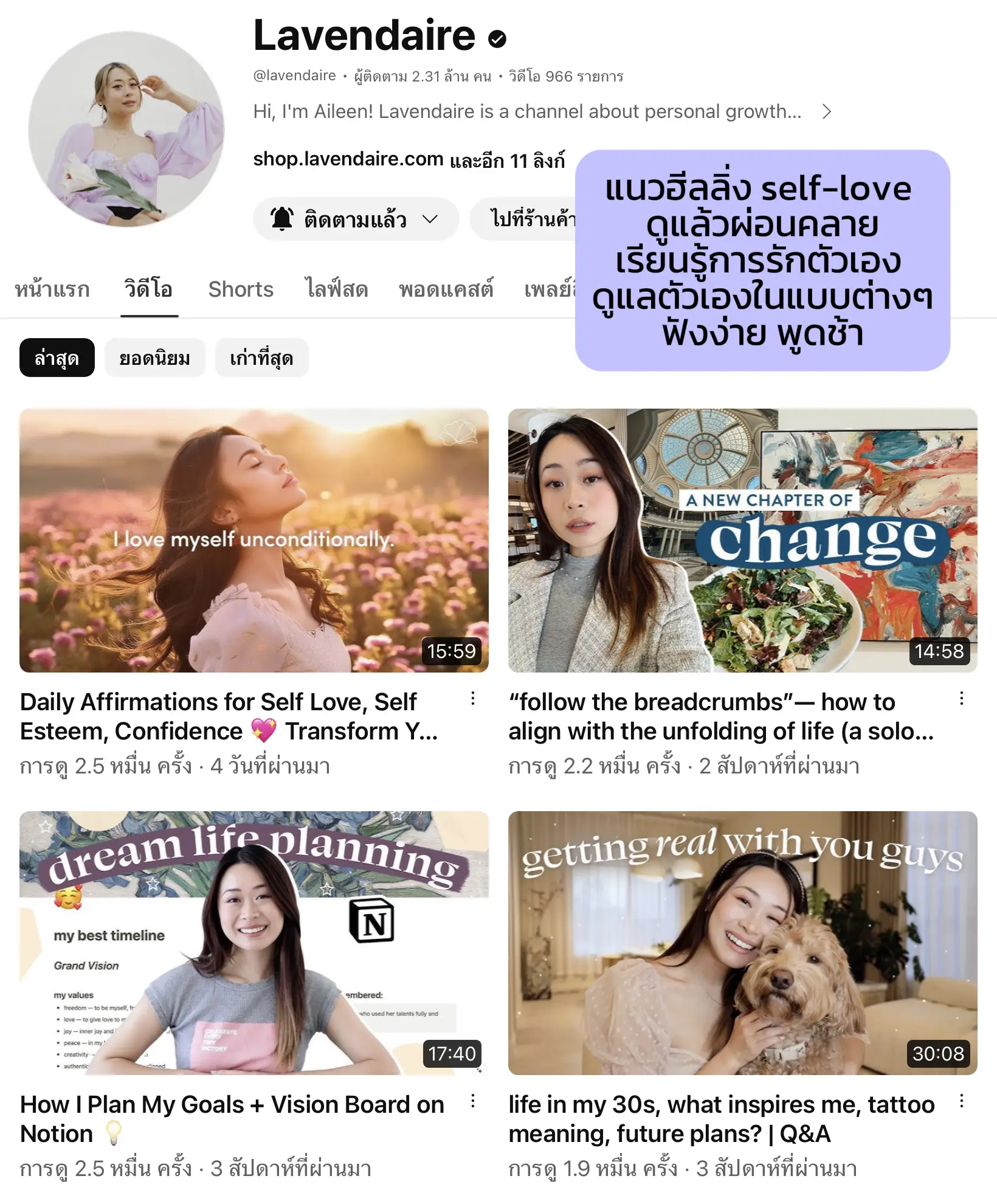Open options menu for life in my 30s video
Image resolution: width=997 pixels, height=1204 pixels.
click(961, 1101)
